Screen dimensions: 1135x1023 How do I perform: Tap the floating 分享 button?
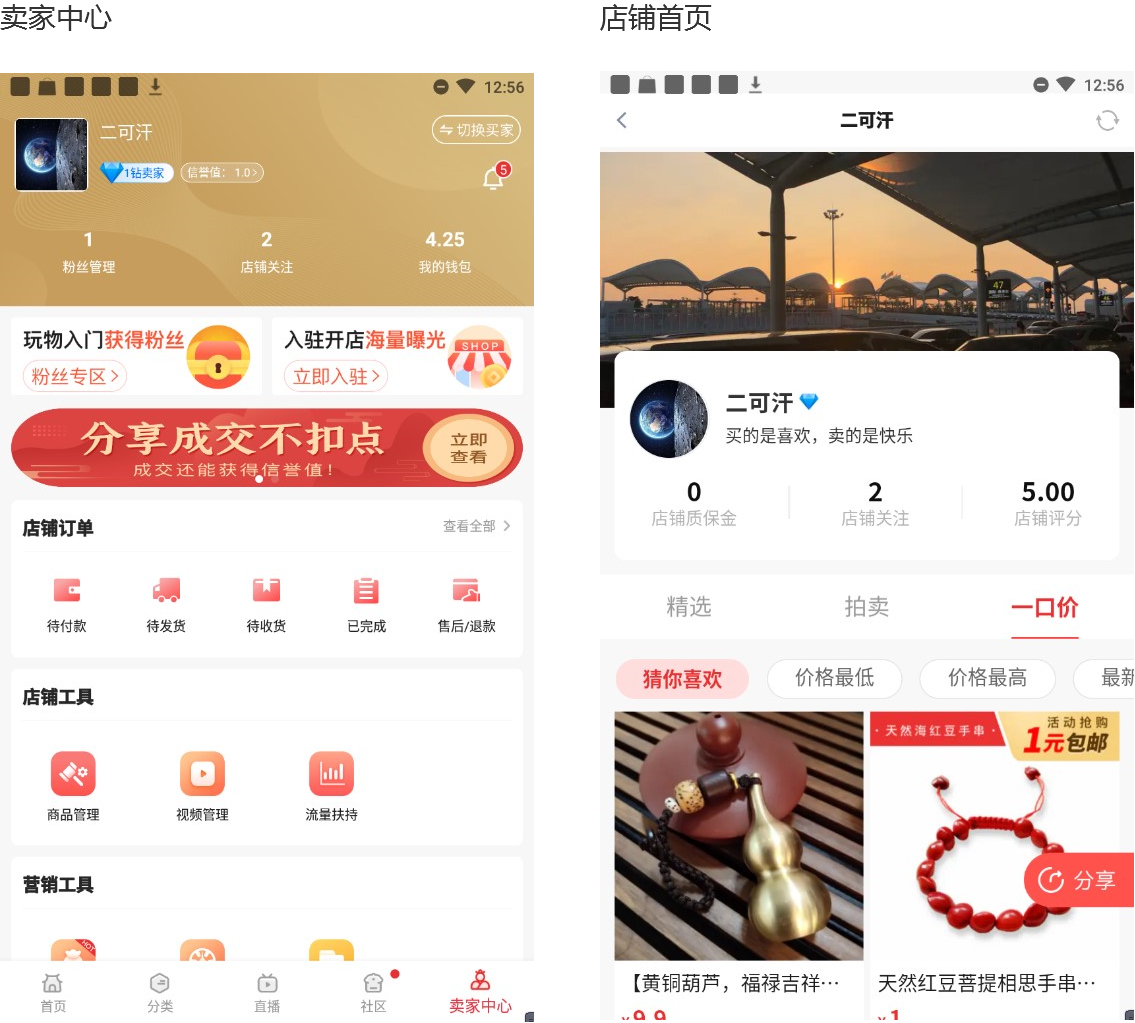[1079, 880]
